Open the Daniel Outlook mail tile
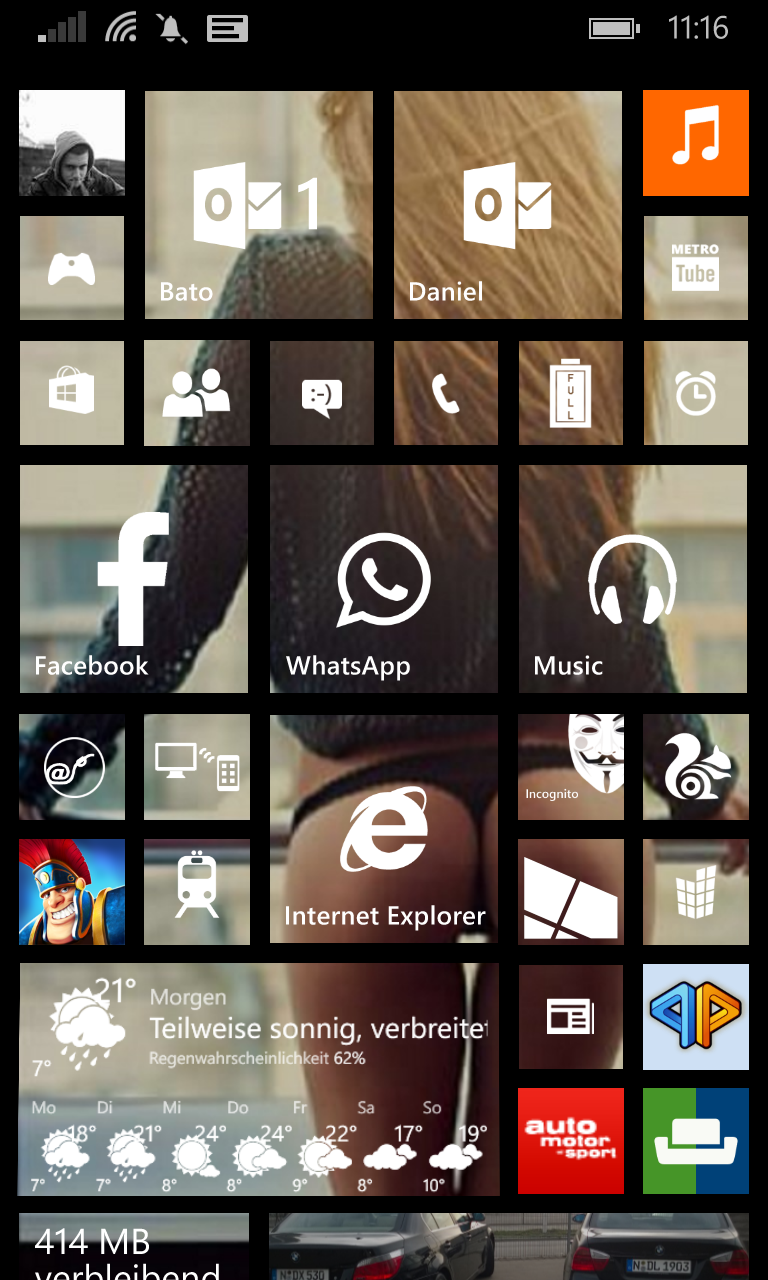This screenshot has width=768, height=1280. point(508,205)
